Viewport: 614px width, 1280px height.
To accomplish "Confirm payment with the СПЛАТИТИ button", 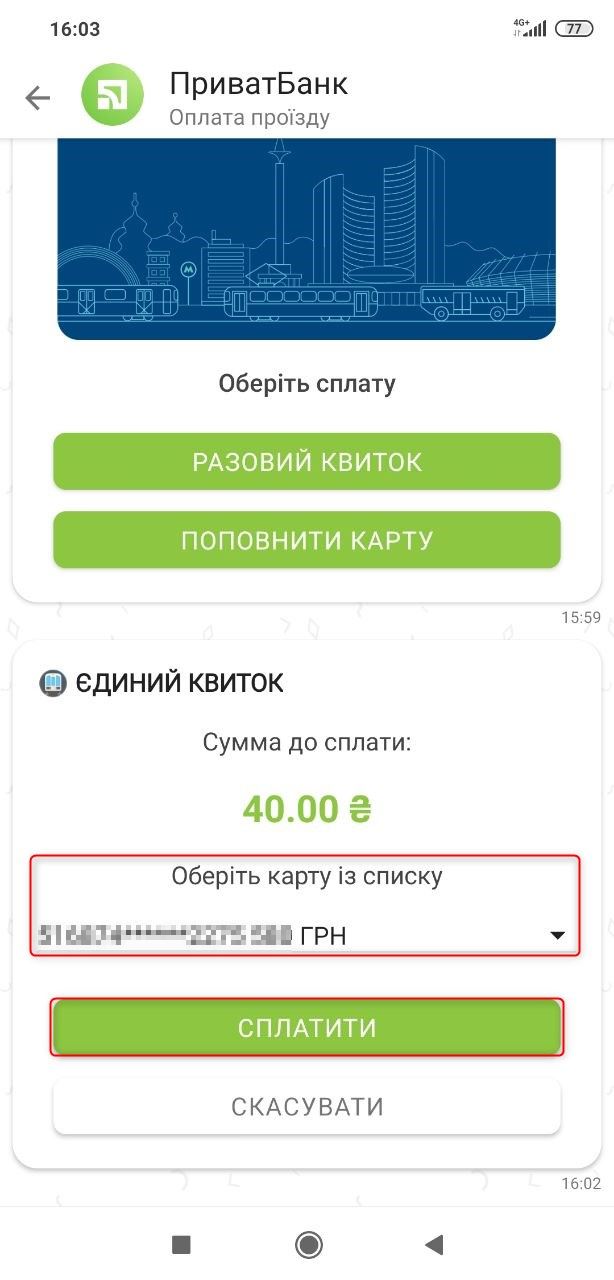I will coord(307,1028).
